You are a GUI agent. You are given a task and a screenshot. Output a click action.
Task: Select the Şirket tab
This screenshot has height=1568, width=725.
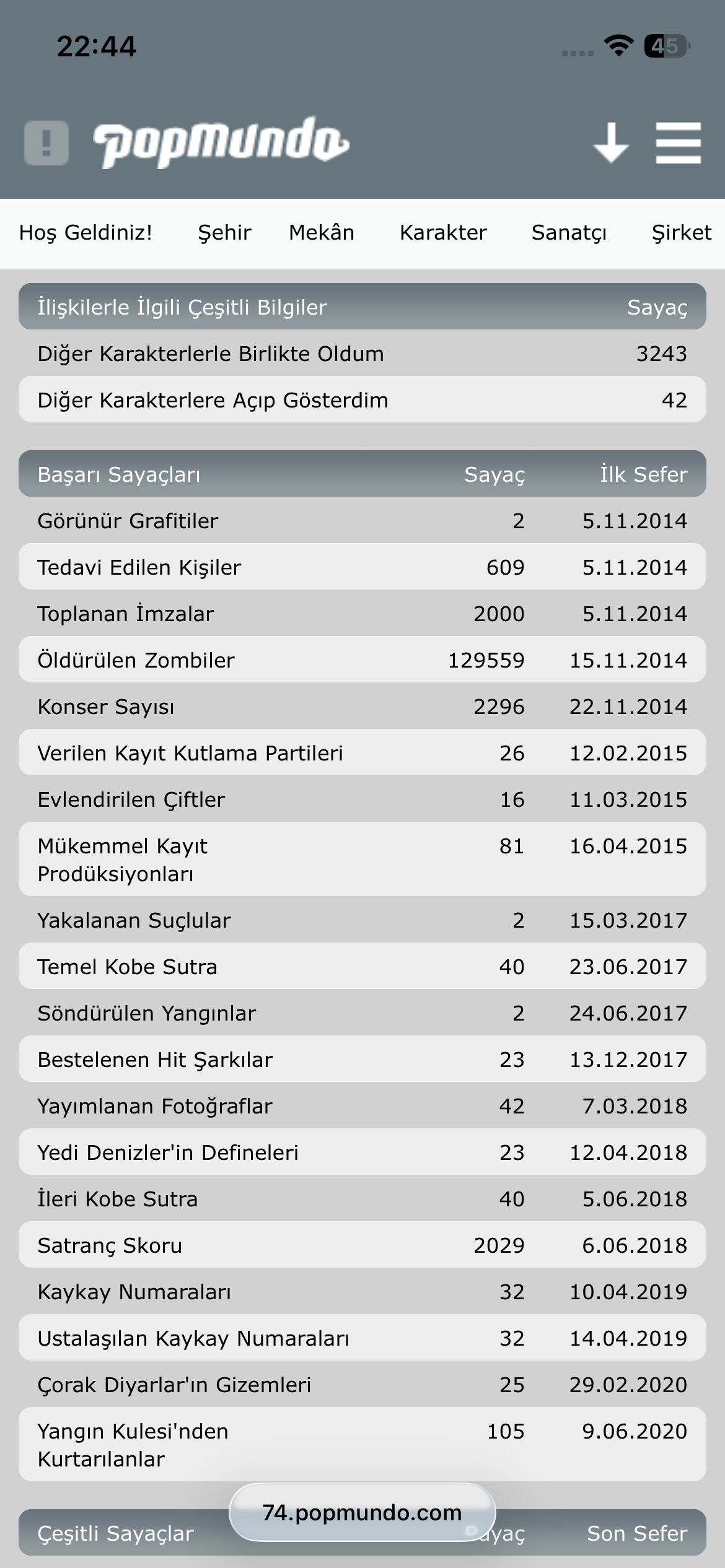tap(682, 233)
